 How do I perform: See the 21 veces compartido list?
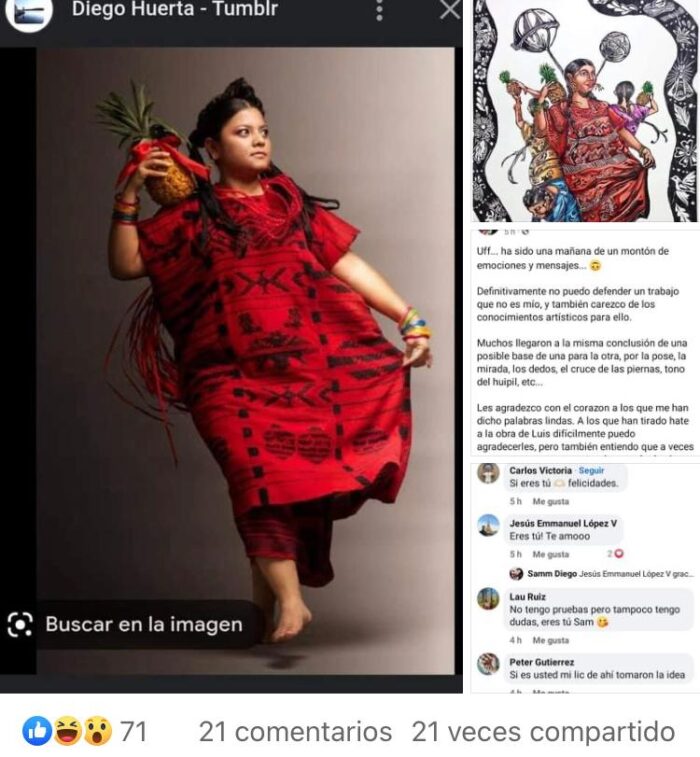543,732
